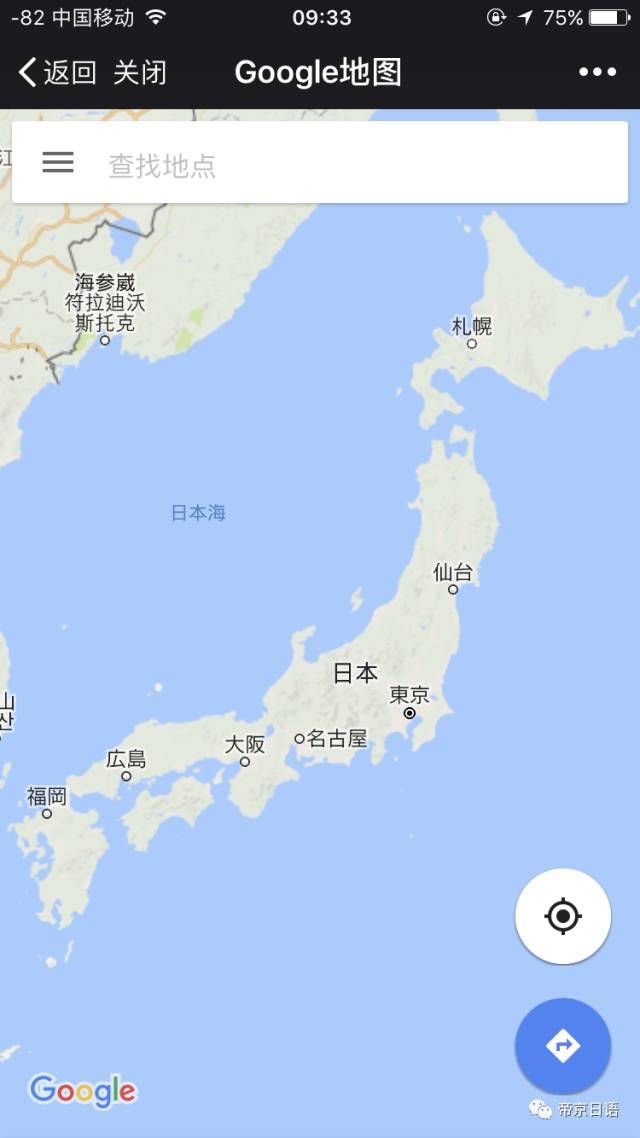This screenshot has height=1138, width=640.
Task: Open the blue directions button
Action: (x=563, y=1046)
